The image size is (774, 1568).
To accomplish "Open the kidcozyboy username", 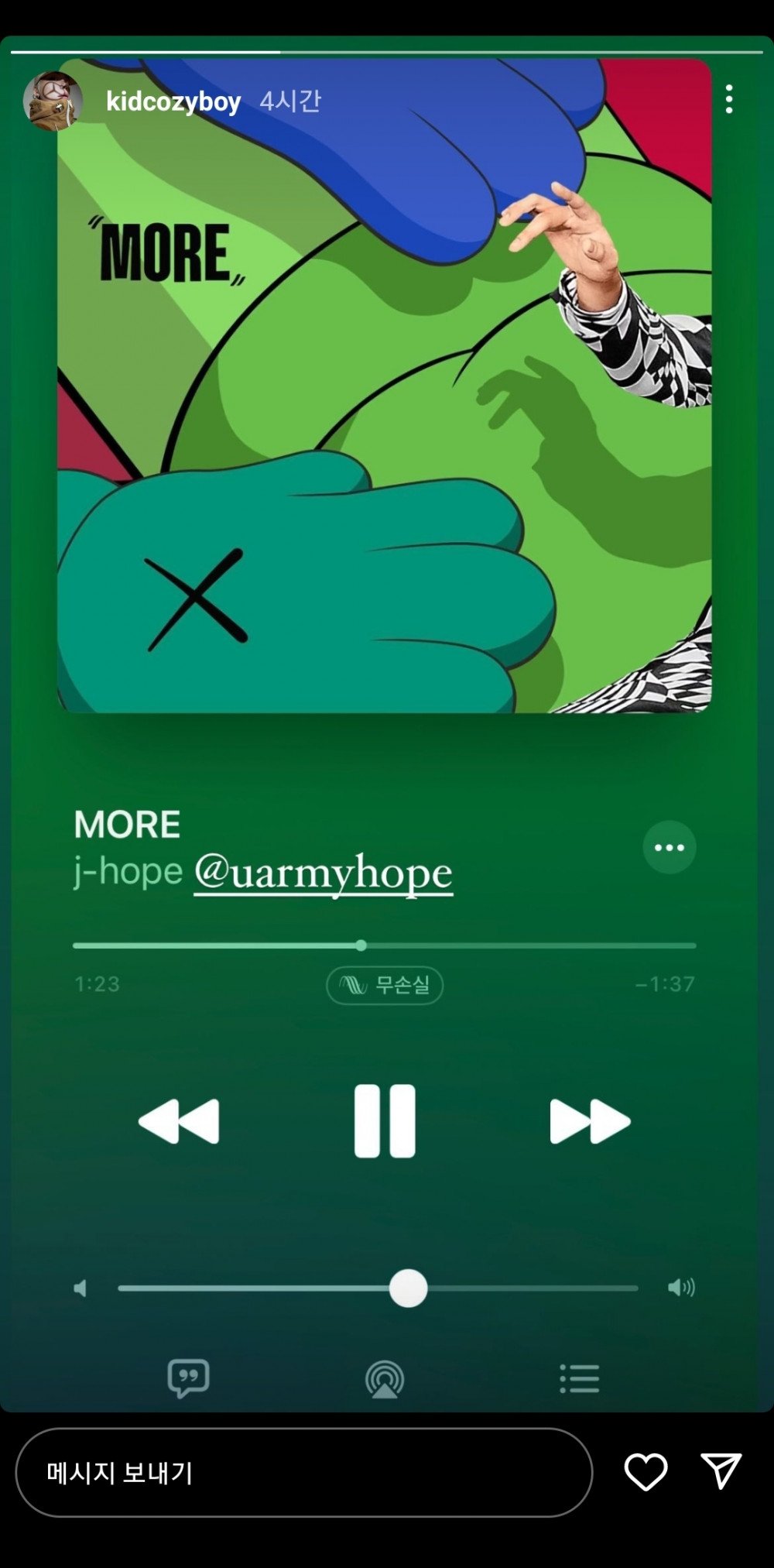I will (173, 101).
